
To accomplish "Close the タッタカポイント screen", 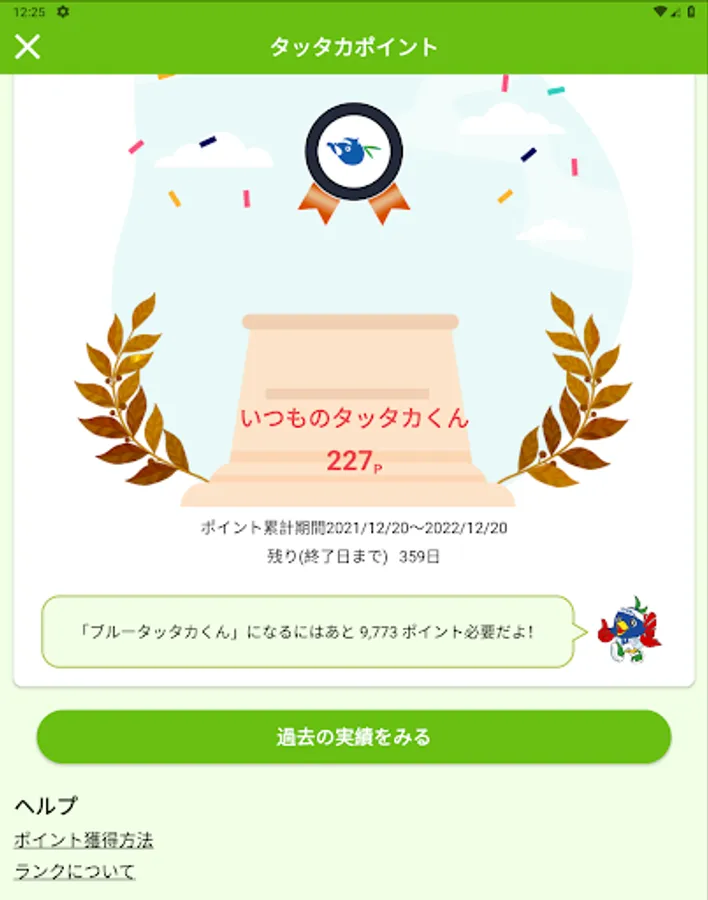I will (x=28, y=46).
